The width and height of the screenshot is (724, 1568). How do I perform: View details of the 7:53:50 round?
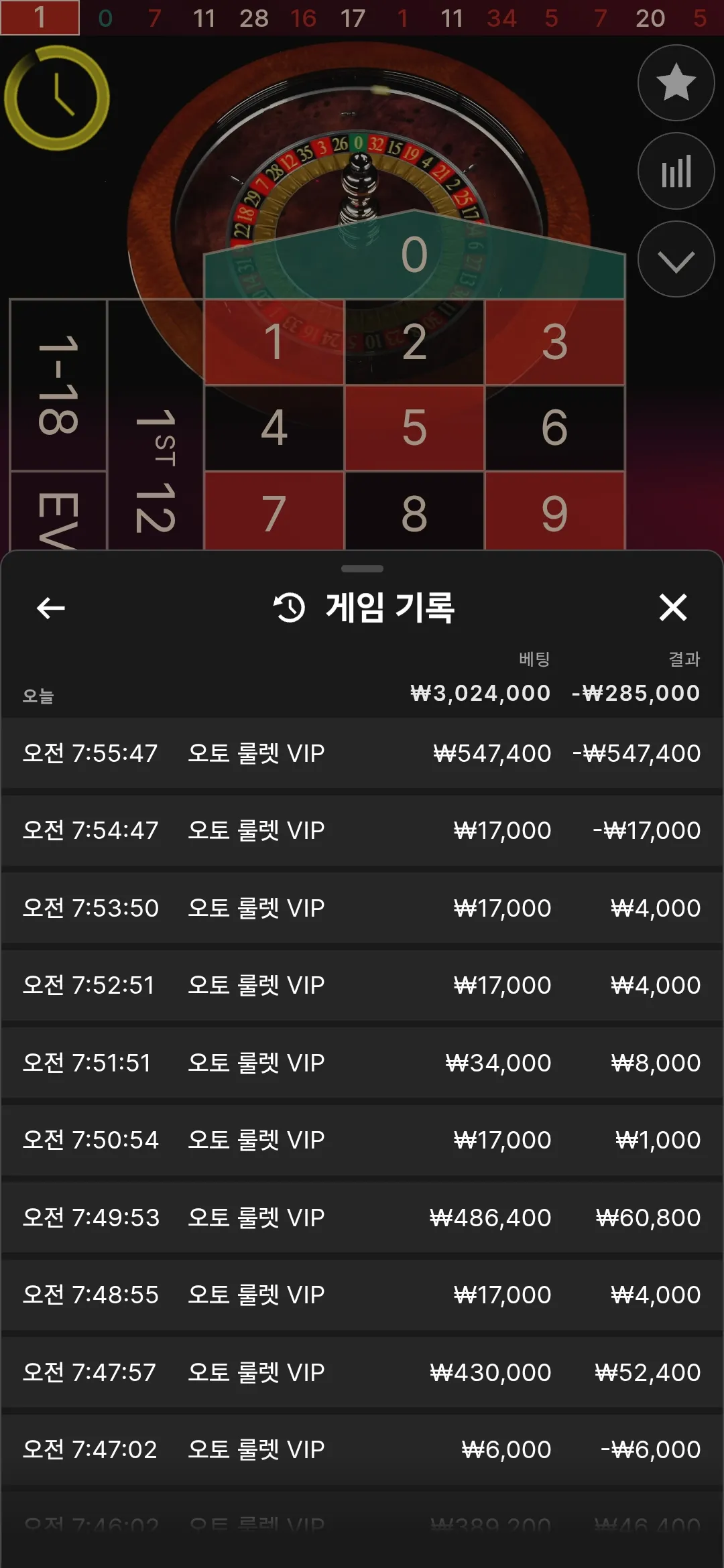coord(362,908)
